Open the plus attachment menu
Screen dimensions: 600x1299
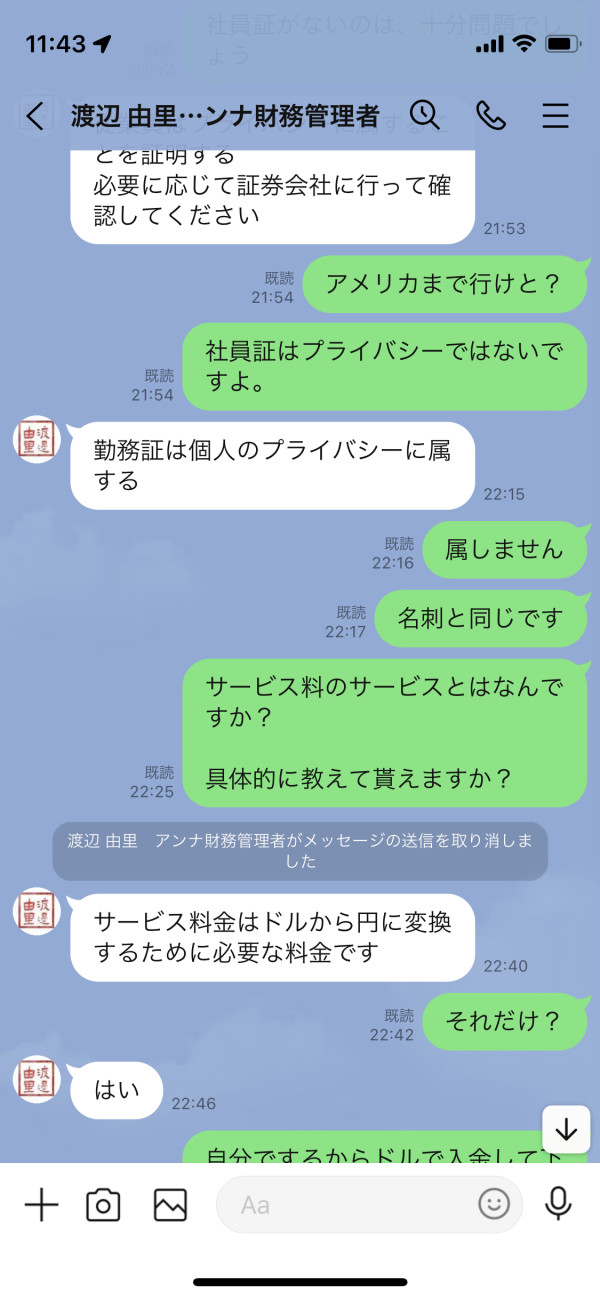(41, 1205)
